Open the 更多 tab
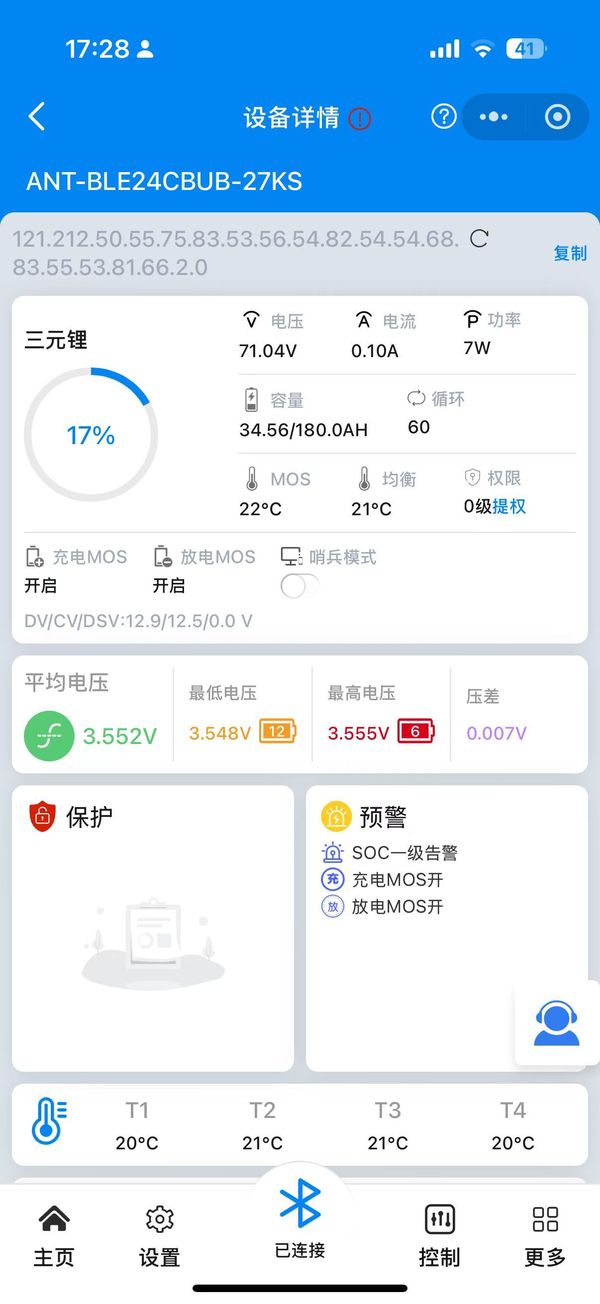This screenshot has width=600, height=1304. [x=545, y=1236]
